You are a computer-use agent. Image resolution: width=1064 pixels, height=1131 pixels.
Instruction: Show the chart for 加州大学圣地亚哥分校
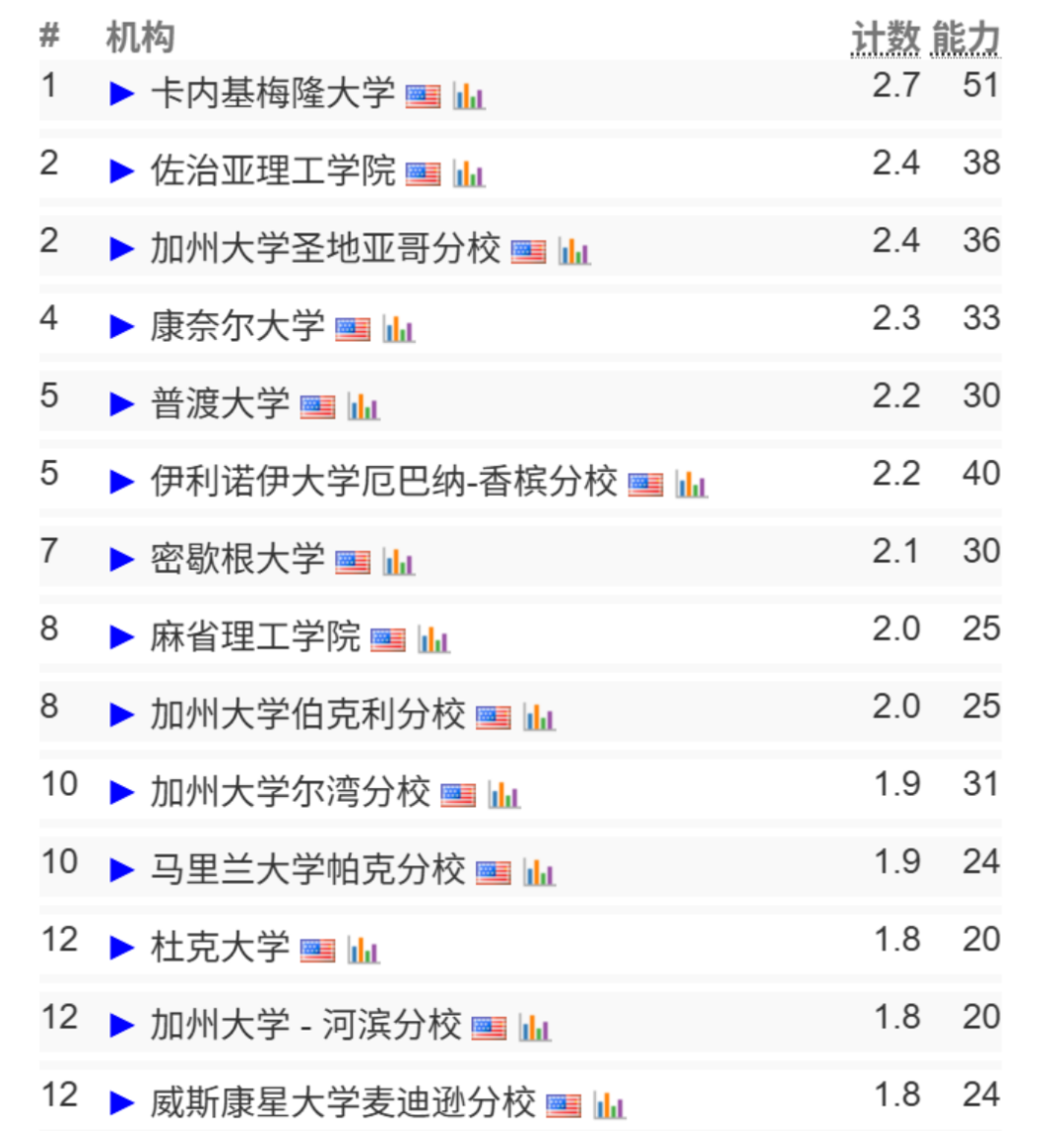[574, 251]
